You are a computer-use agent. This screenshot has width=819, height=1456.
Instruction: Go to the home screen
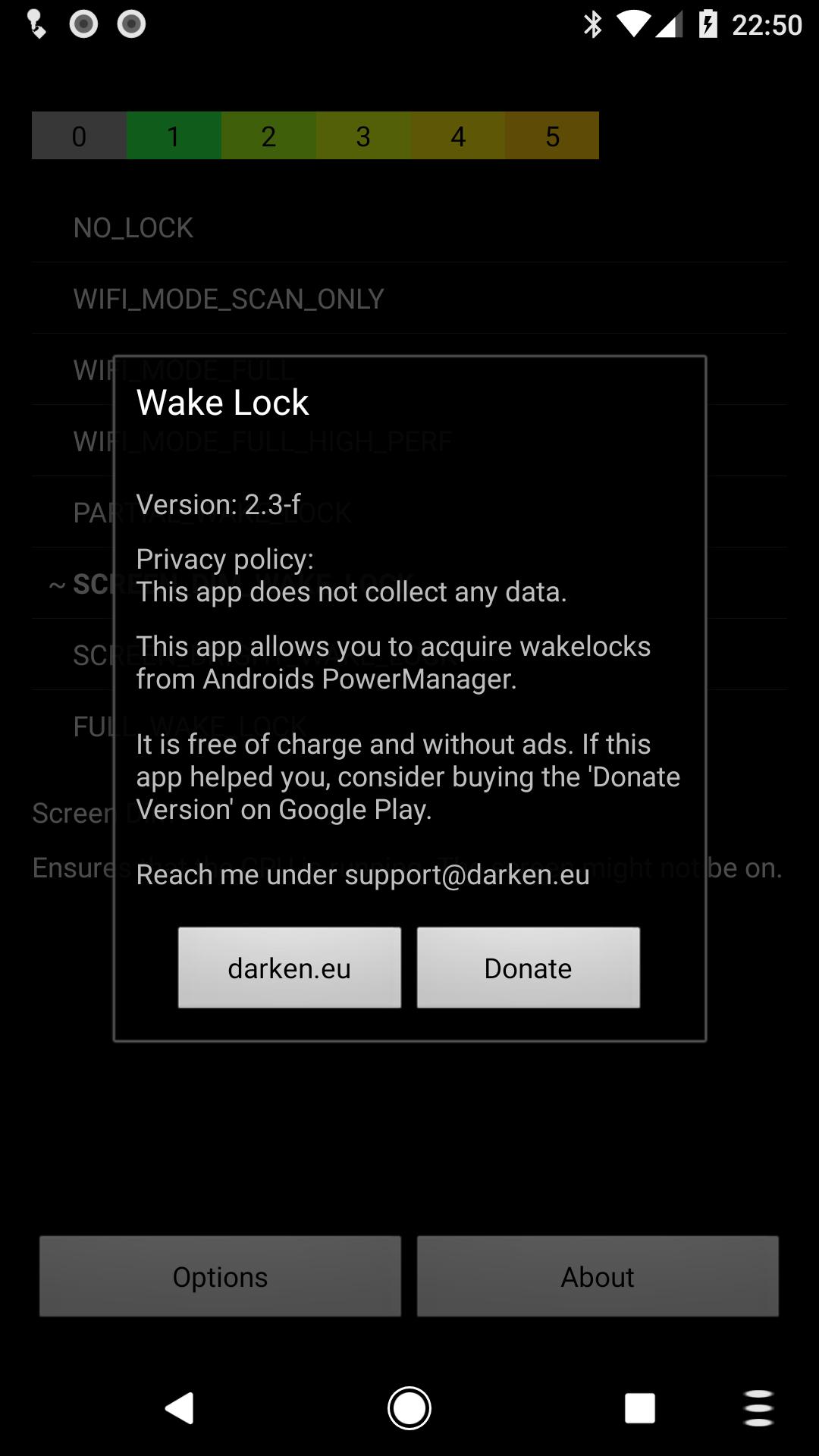point(409,1408)
